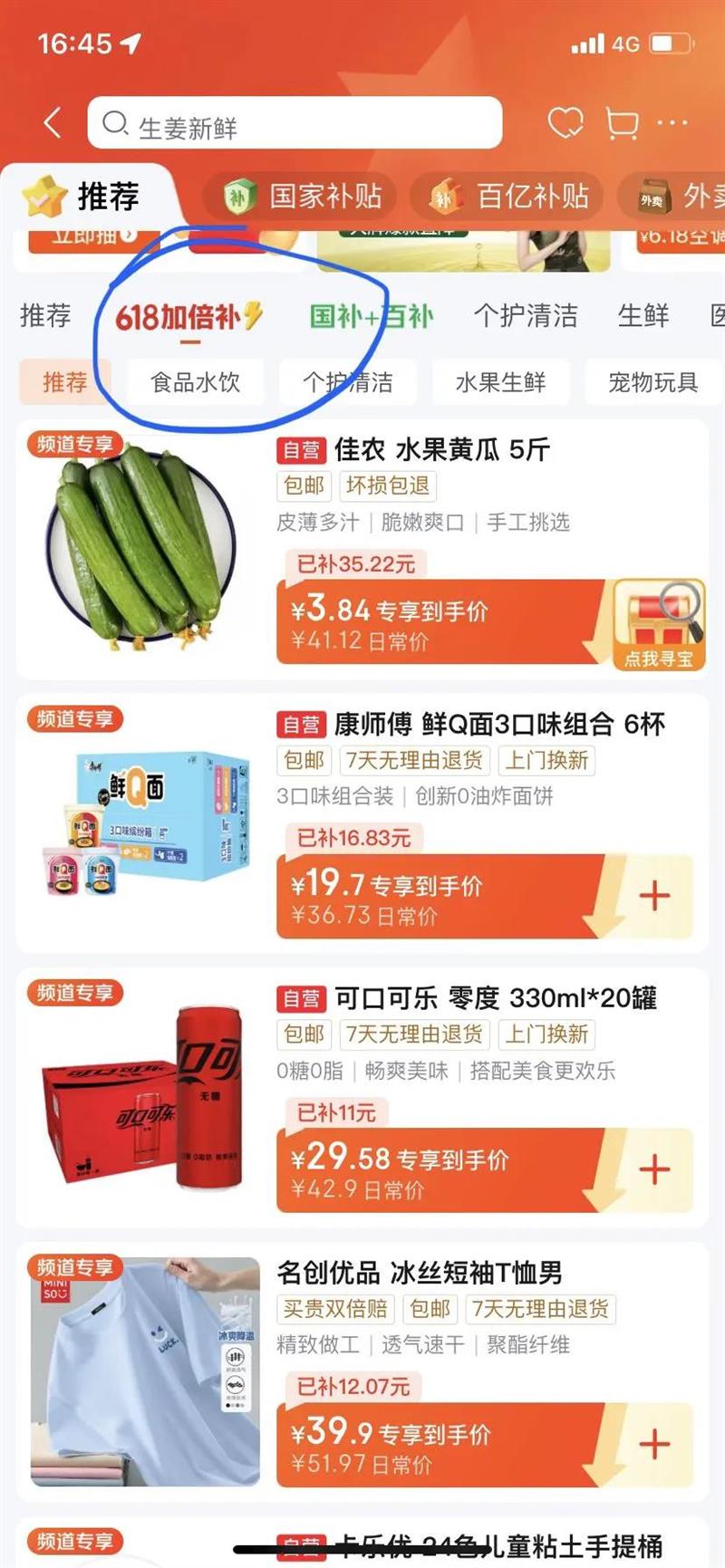725x1568 pixels.
Task: Select the 生鲜 category tab
Action: pyautogui.click(x=643, y=316)
